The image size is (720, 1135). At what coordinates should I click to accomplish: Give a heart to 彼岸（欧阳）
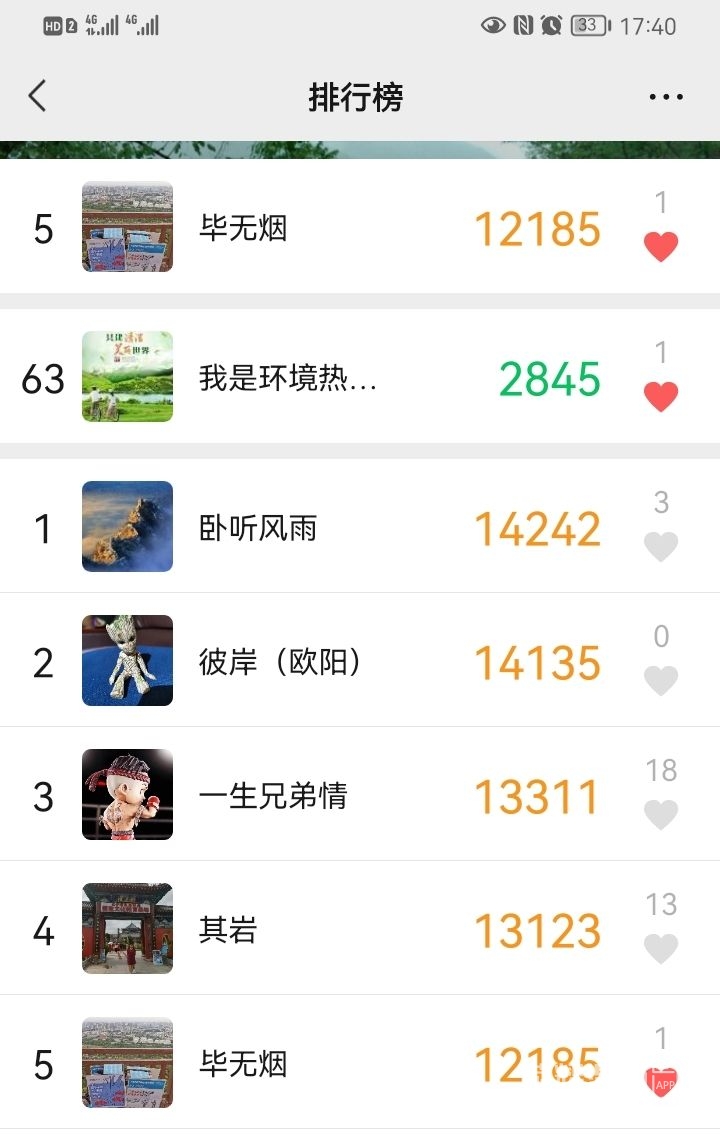(x=660, y=680)
